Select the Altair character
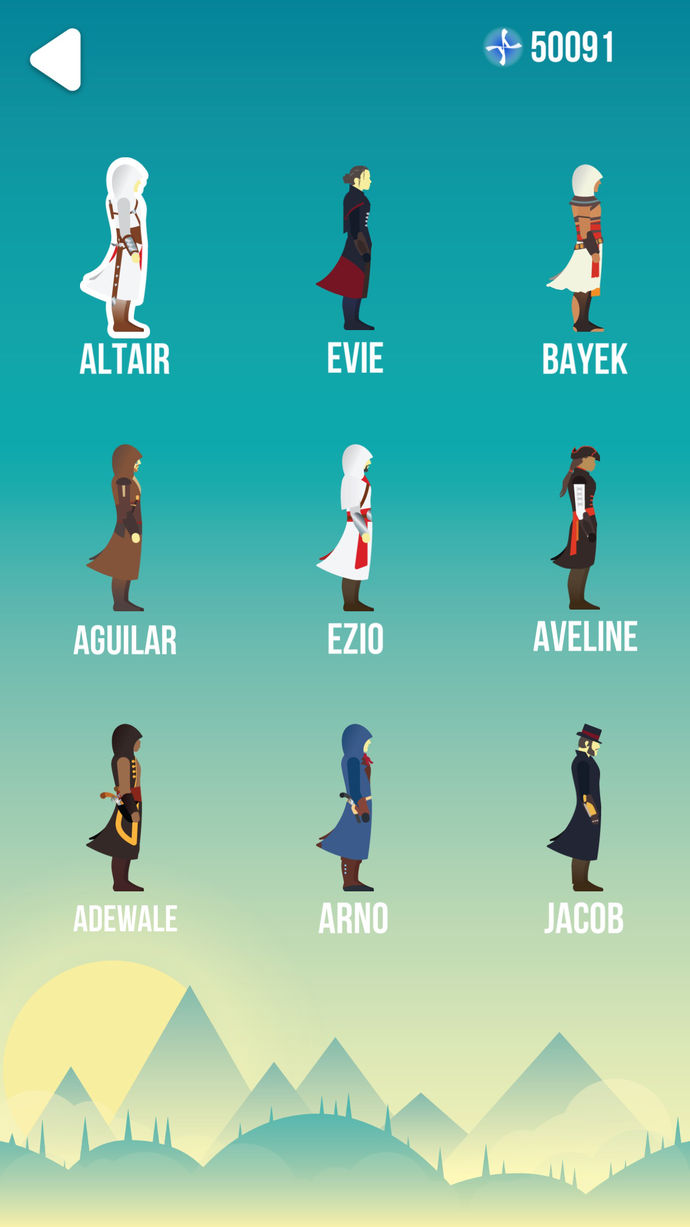The image size is (690, 1227). [120, 248]
